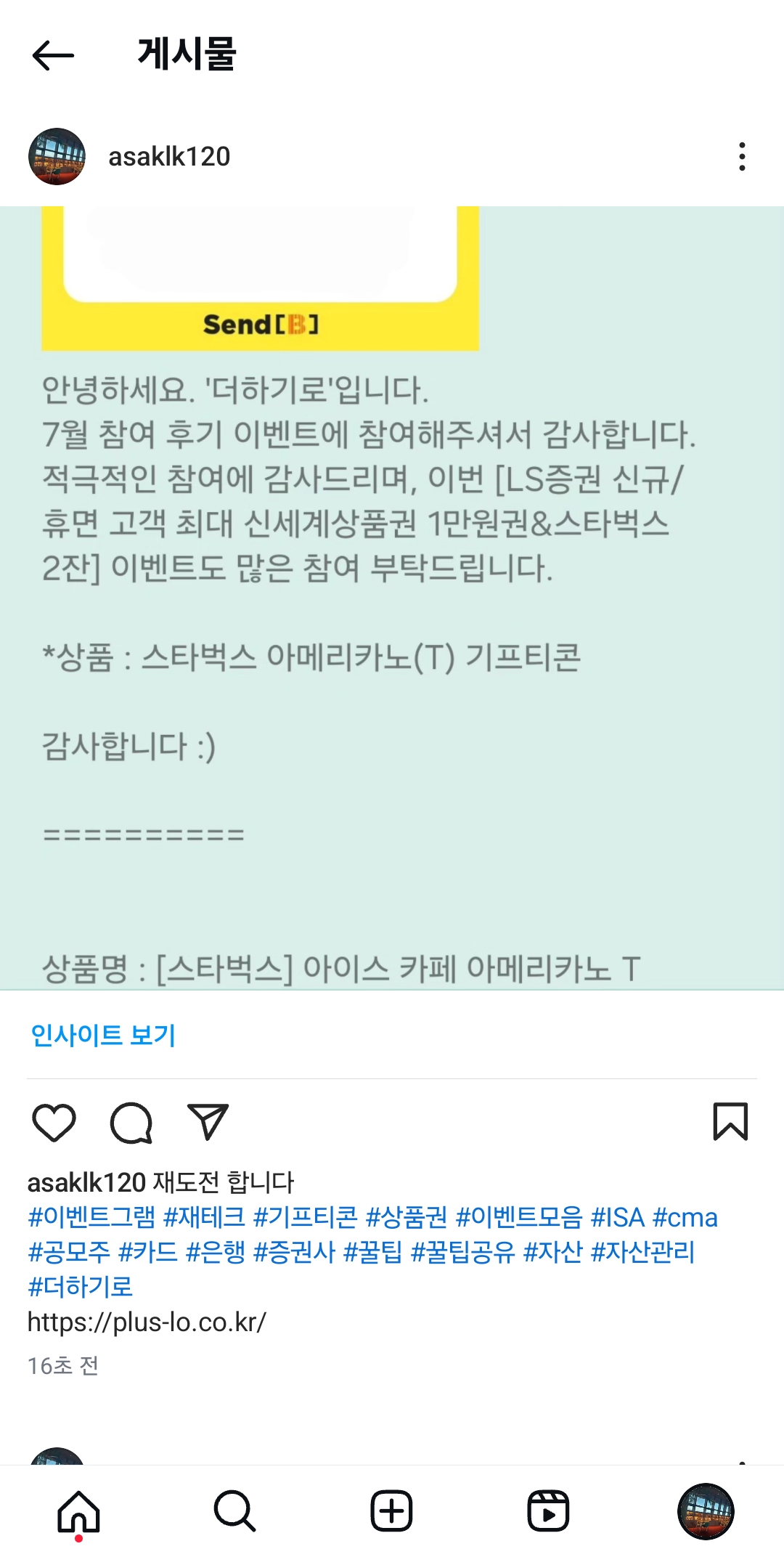This screenshot has height=1549, width=784.
Task: Open the #이벤트그램 hashtag
Action: (91, 1217)
